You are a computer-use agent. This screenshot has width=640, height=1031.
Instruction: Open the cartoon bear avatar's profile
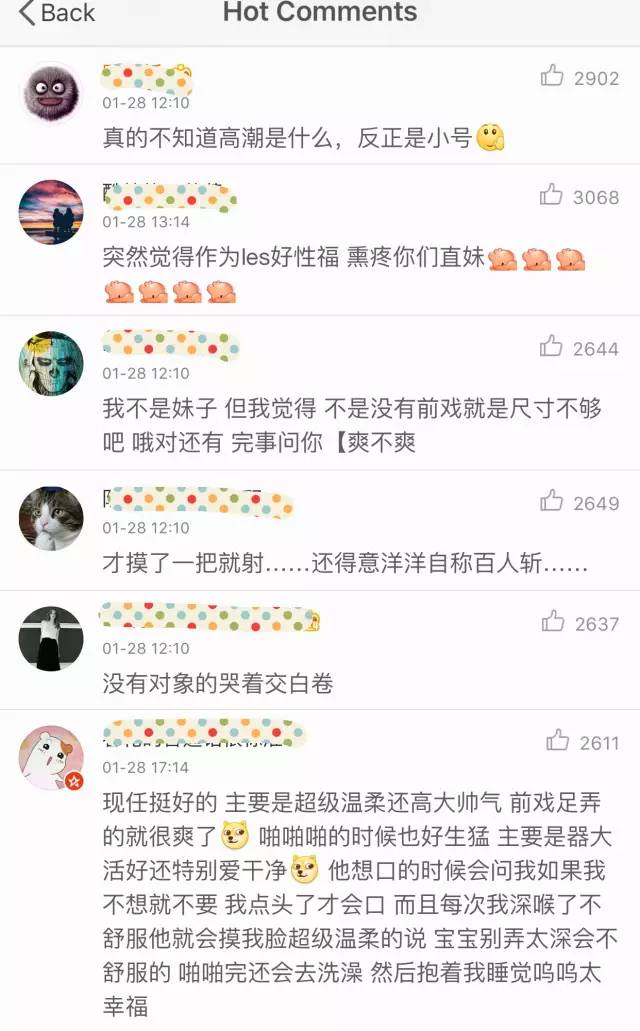tap(51, 757)
